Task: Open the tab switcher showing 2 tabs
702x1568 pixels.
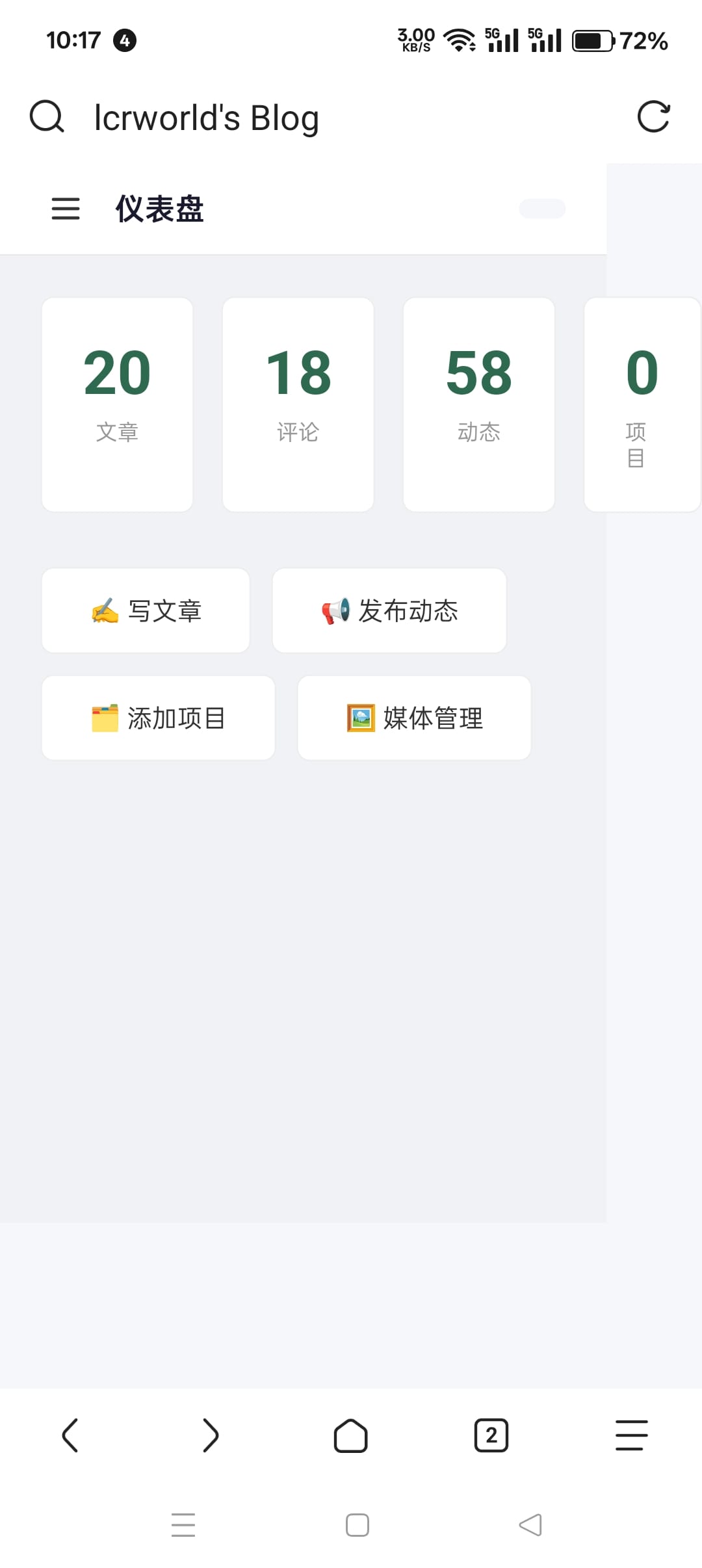Action: 491,1435
